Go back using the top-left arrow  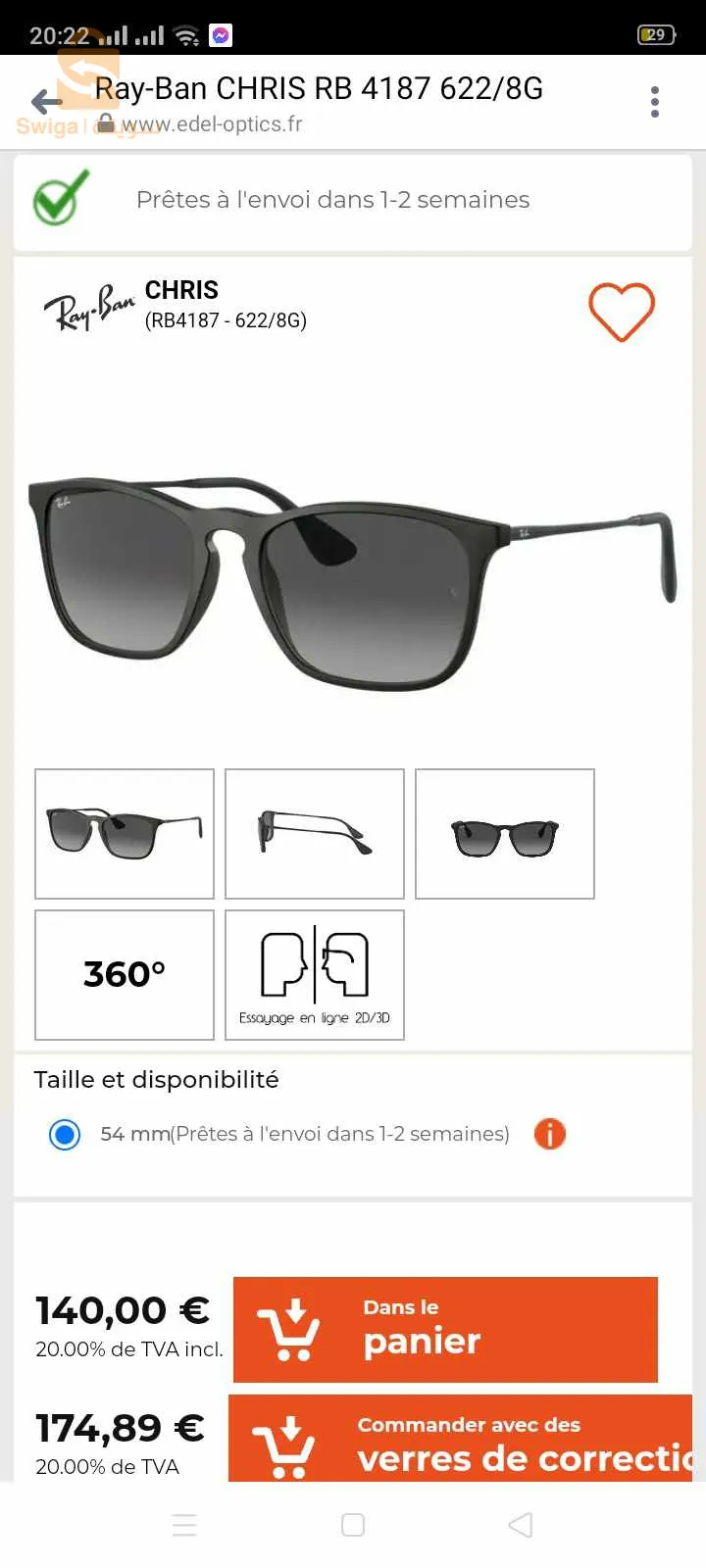[45, 102]
